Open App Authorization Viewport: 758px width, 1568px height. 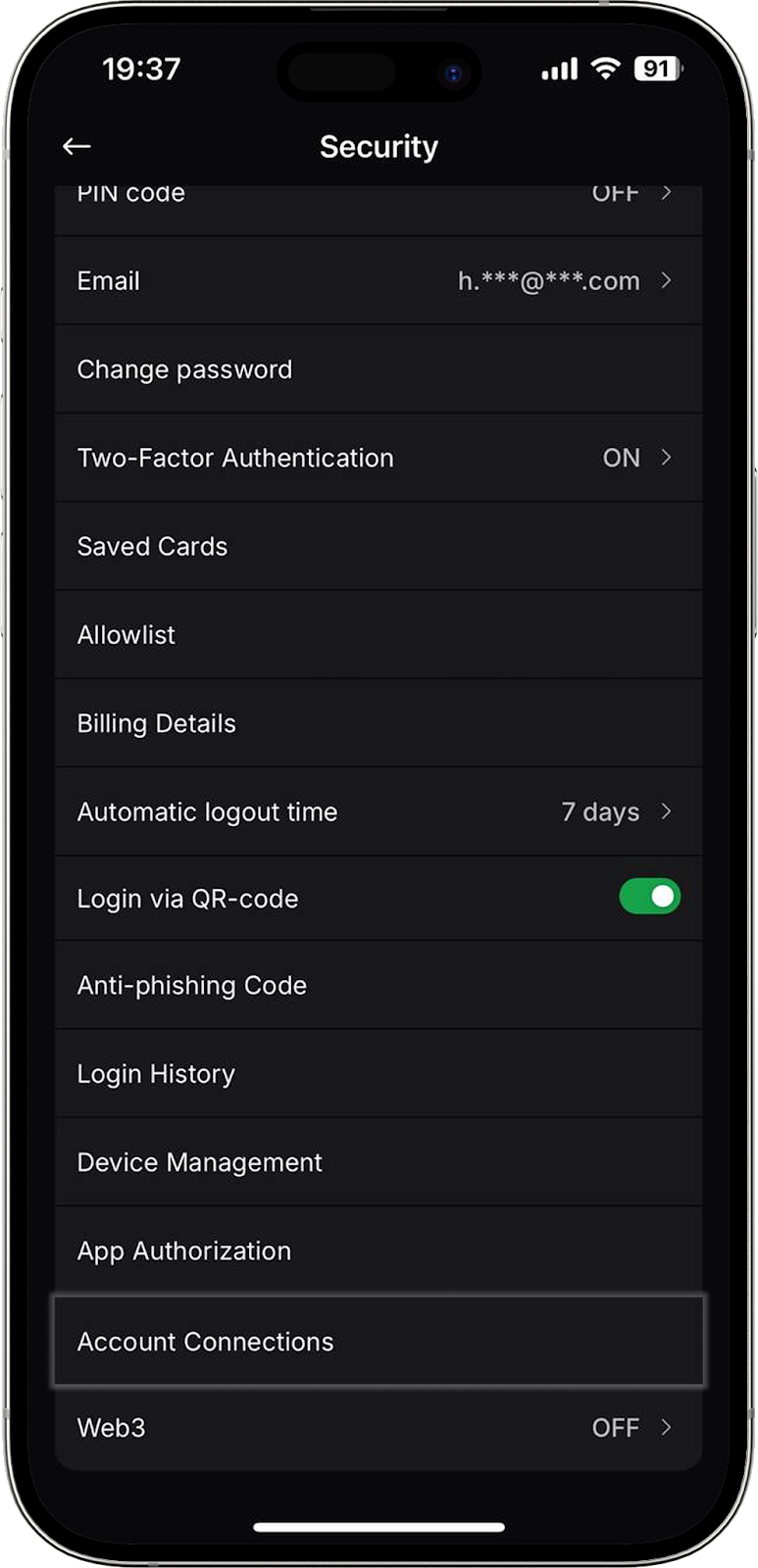(x=378, y=1250)
